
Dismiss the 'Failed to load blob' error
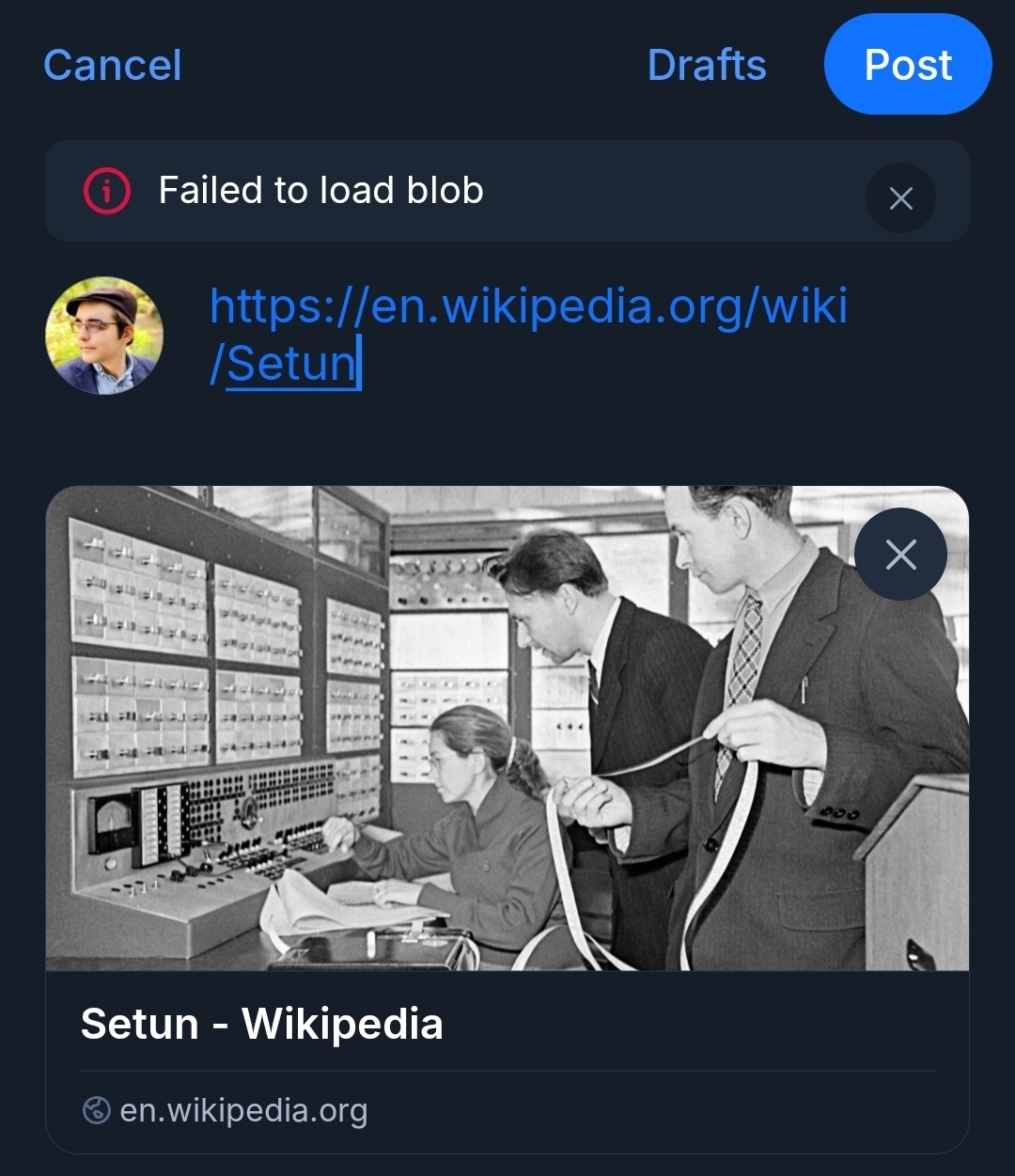click(900, 198)
